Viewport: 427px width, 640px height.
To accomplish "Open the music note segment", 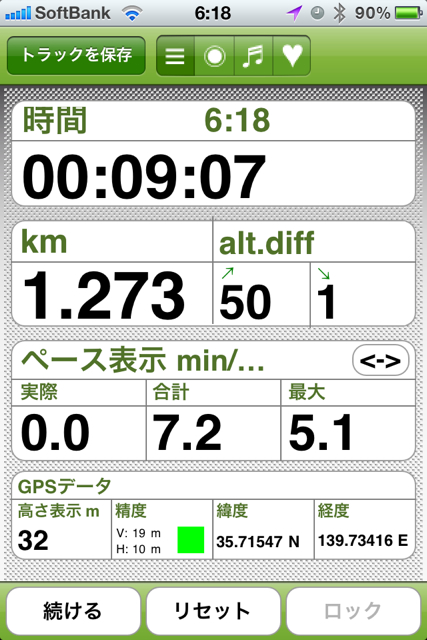I will pos(253,56).
